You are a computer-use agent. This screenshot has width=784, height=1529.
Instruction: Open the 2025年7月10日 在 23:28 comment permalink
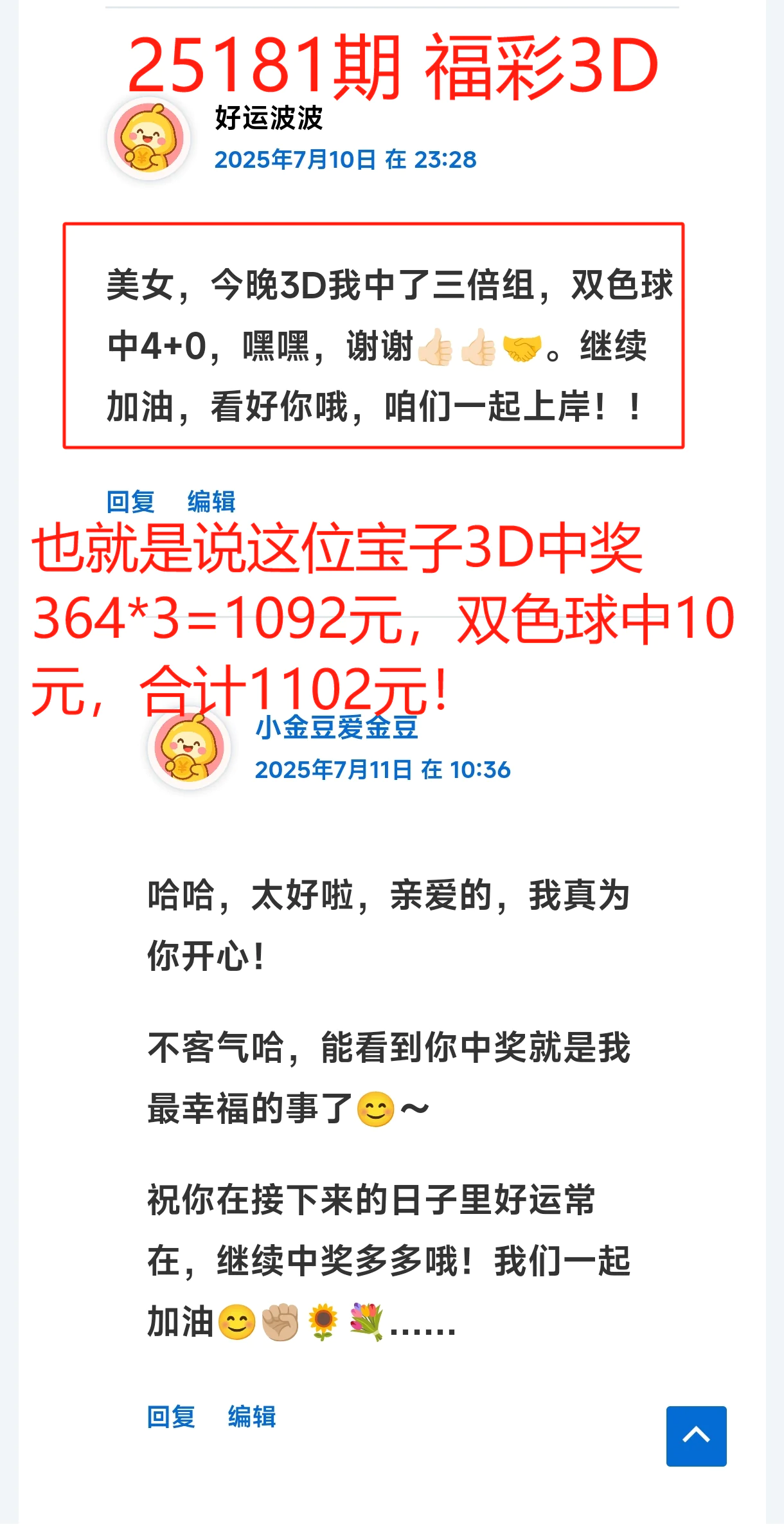[345, 159]
